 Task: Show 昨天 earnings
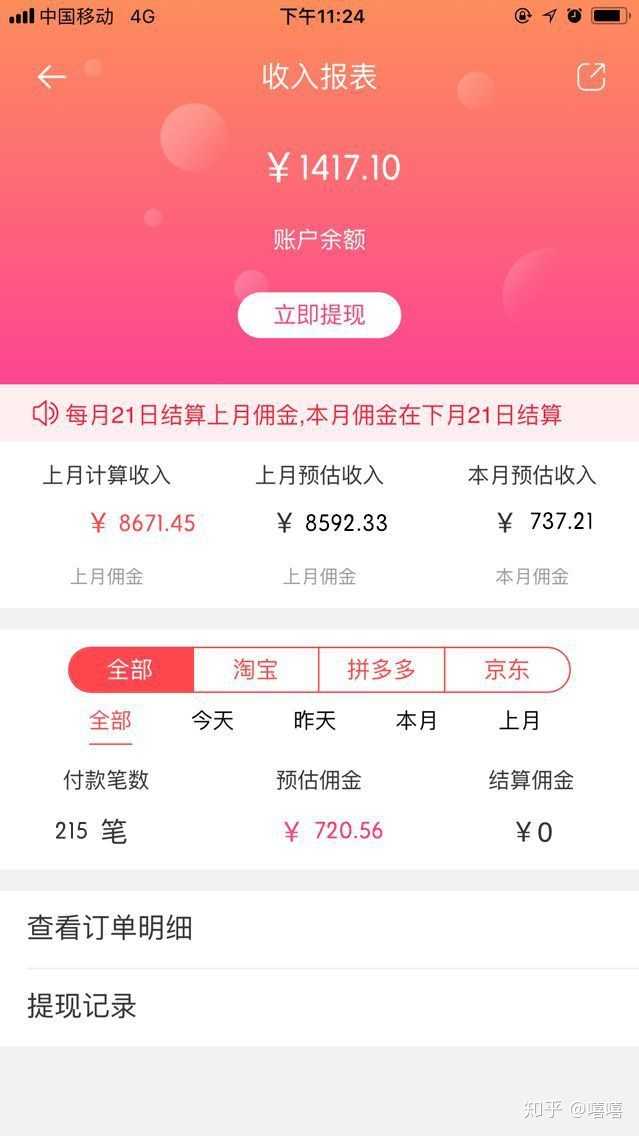314,721
